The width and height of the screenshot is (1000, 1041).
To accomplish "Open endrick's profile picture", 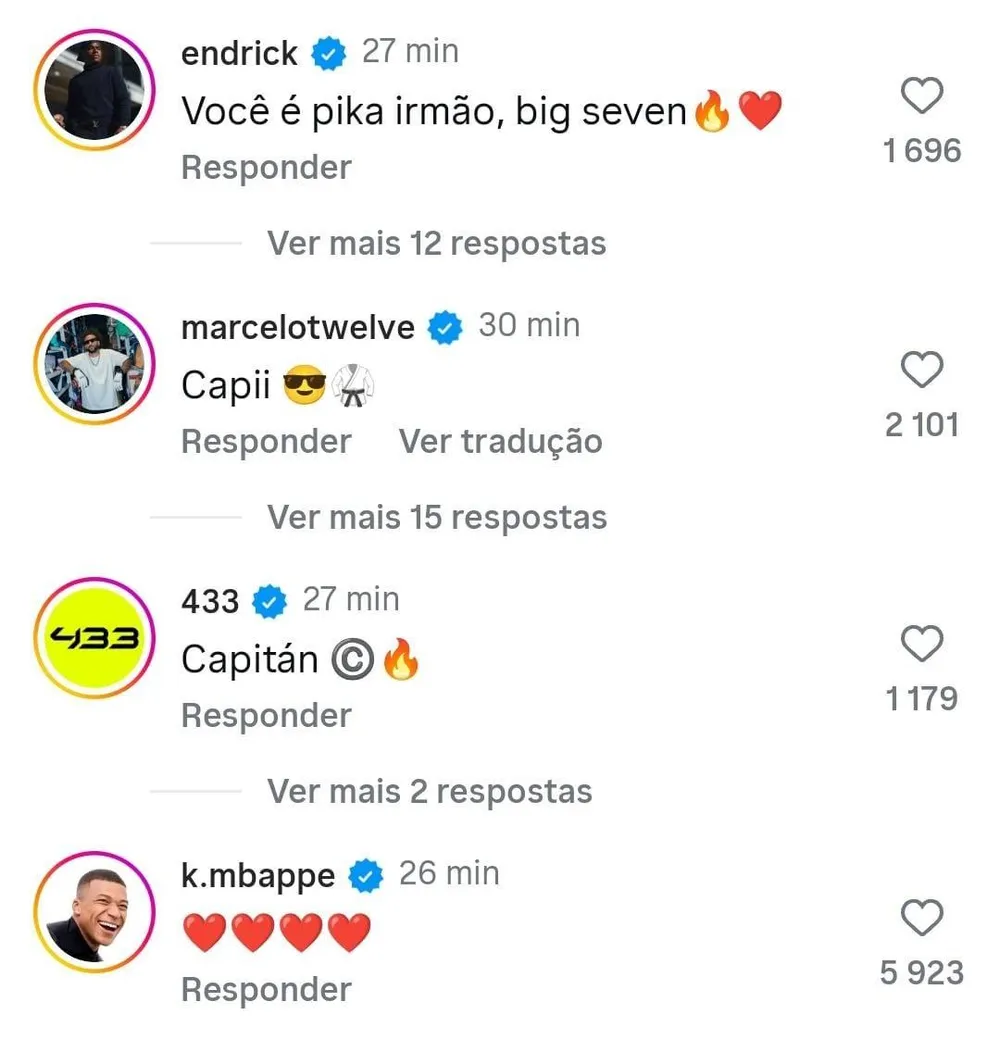I will click(x=94, y=90).
